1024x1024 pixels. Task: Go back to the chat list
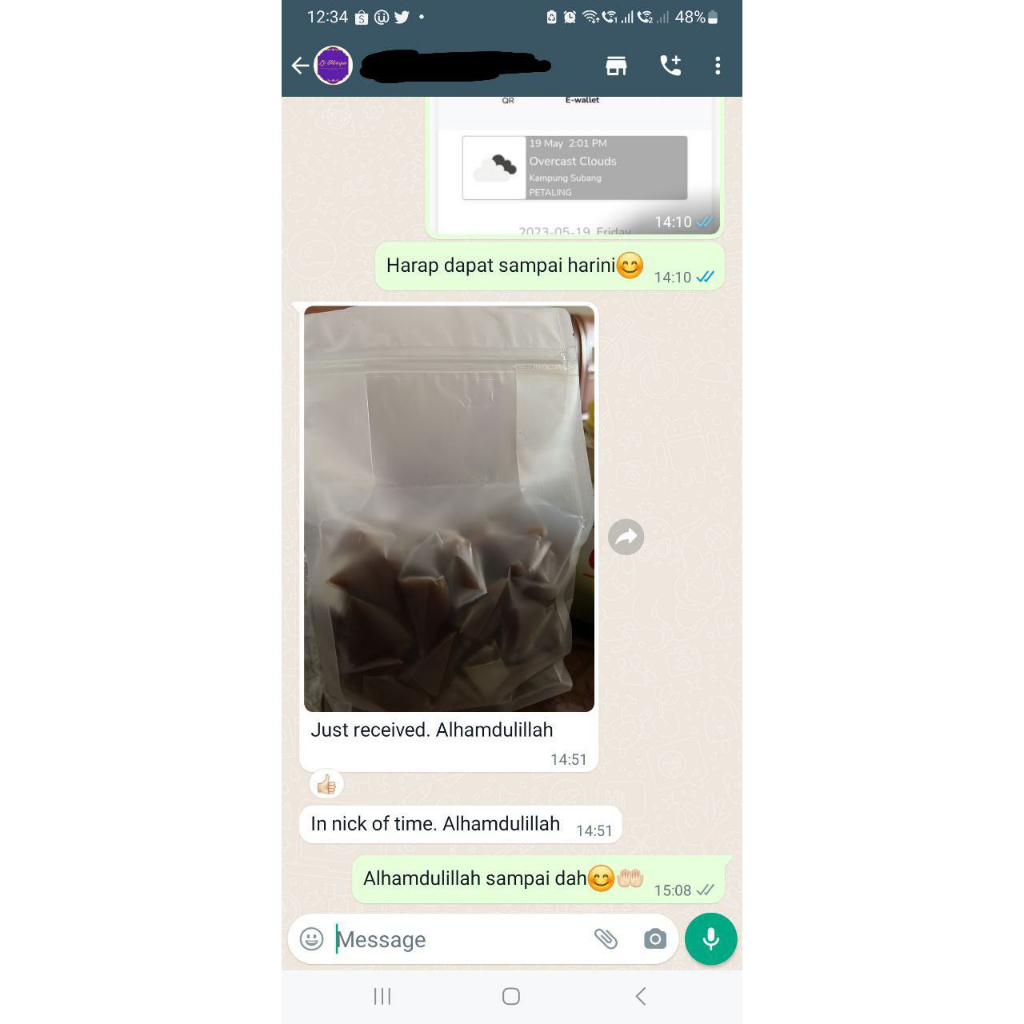pyautogui.click(x=300, y=65)
